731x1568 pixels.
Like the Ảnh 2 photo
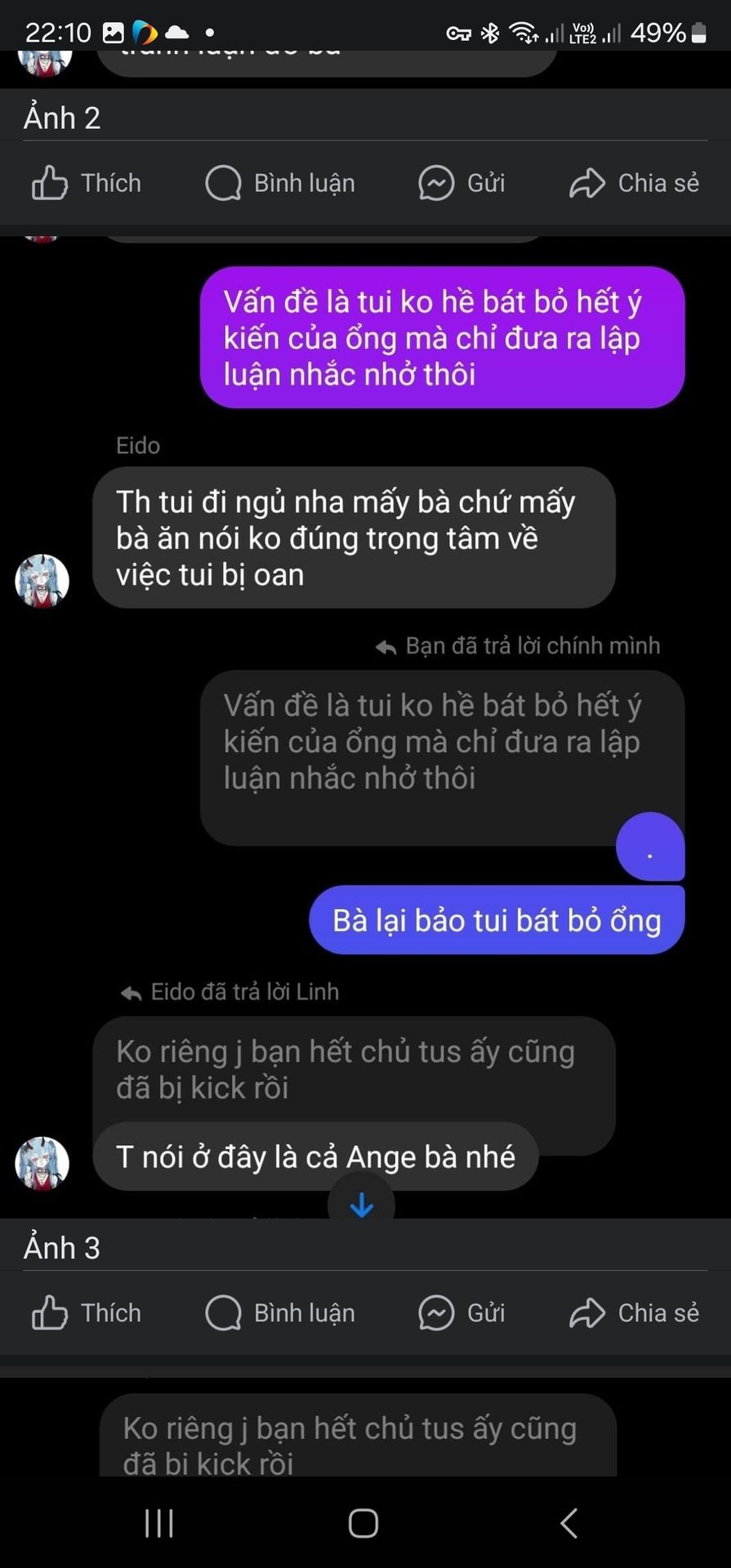pyautogui.click(x=87, y=183)
